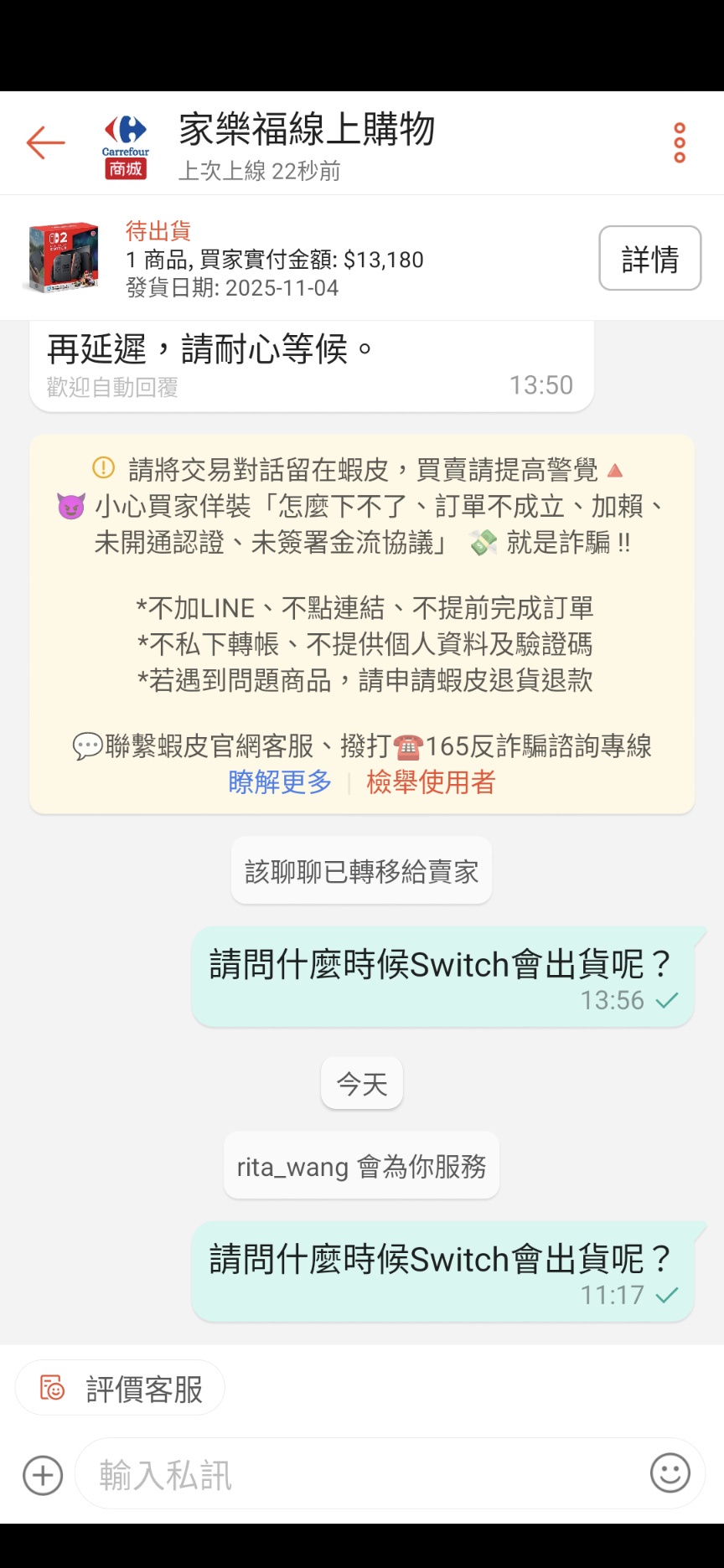Open the 瞭解更多 link
The height and width of the screenshot is (1568, 724).
point(280,782)
